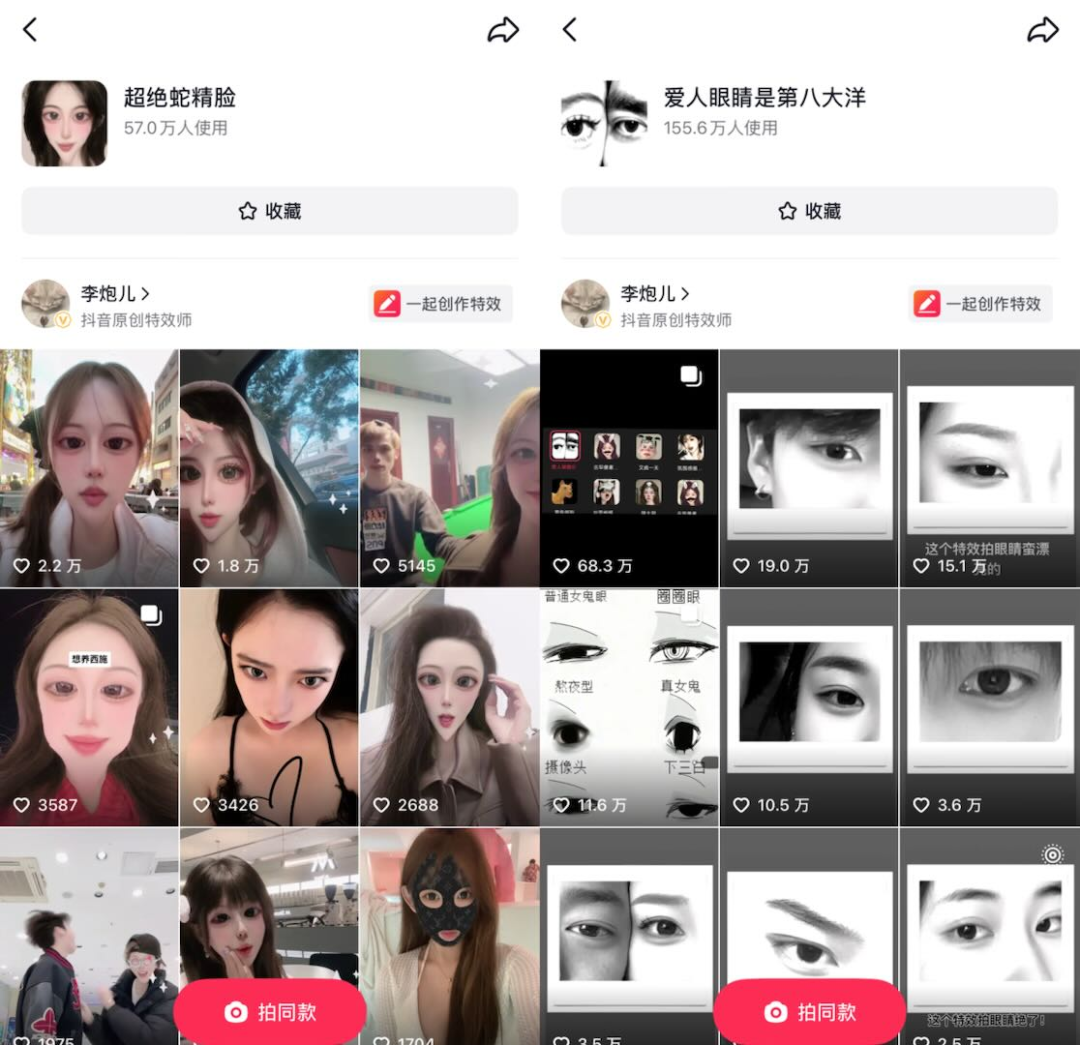The image size is (1080, 1045).
Task: Open the video with 1.8 万 likes
Action: tap(269, 468)
